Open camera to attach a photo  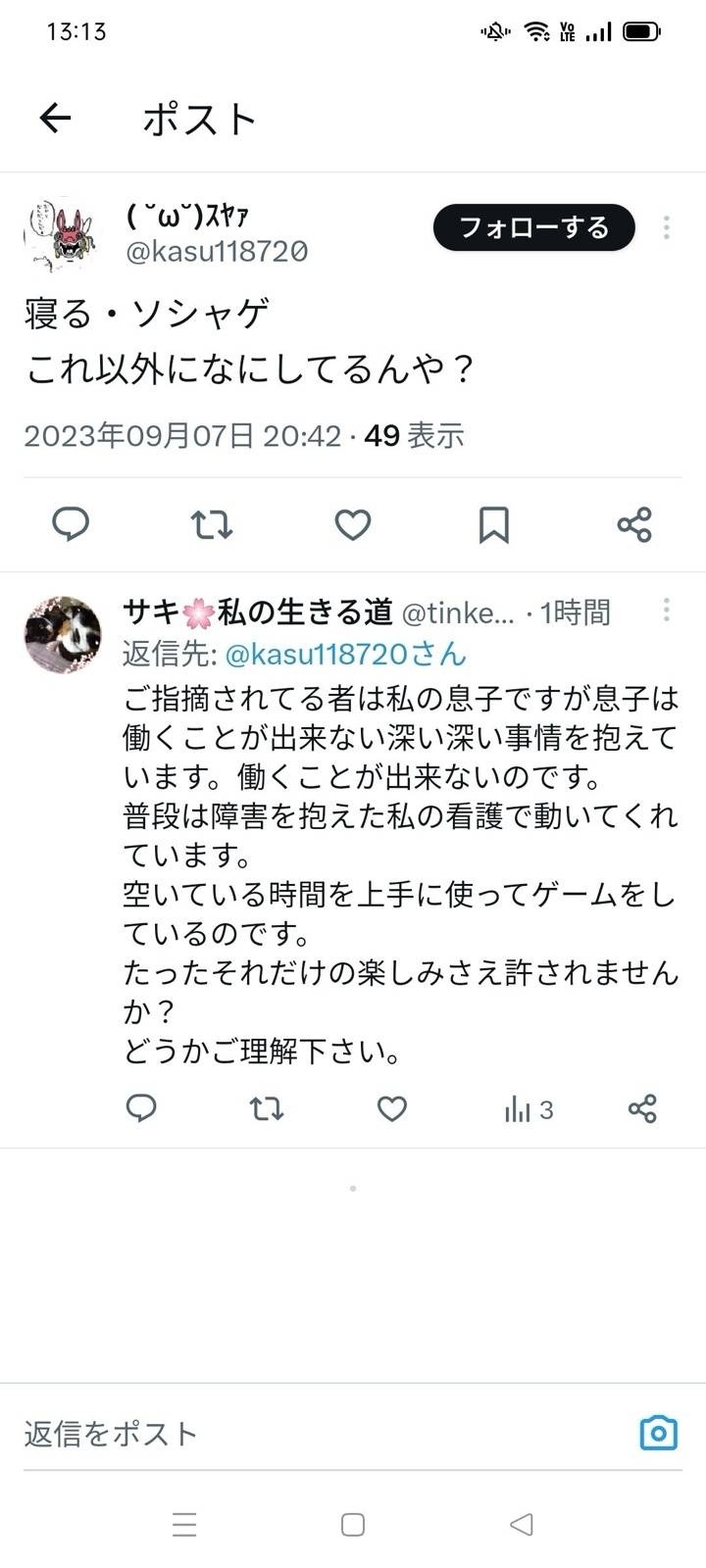tap(658, 1433)
